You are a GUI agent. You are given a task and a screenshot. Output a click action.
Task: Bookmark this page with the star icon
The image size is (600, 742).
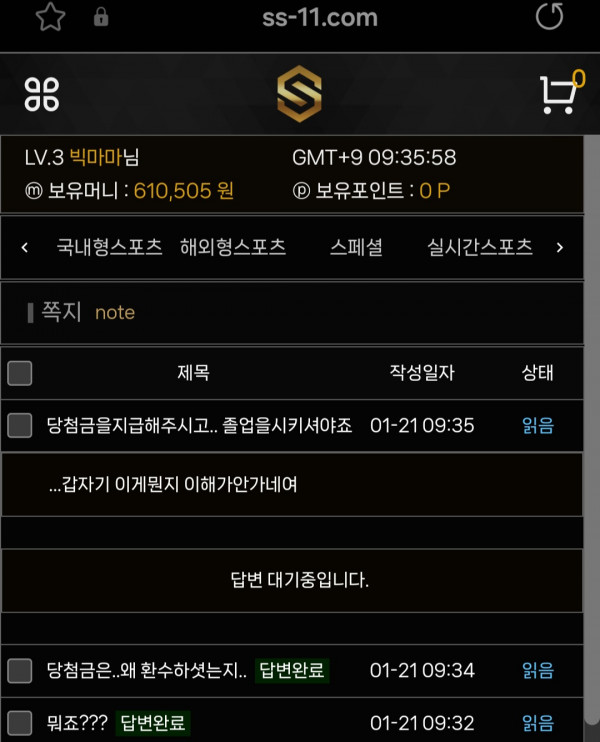(x=50, y=18)
